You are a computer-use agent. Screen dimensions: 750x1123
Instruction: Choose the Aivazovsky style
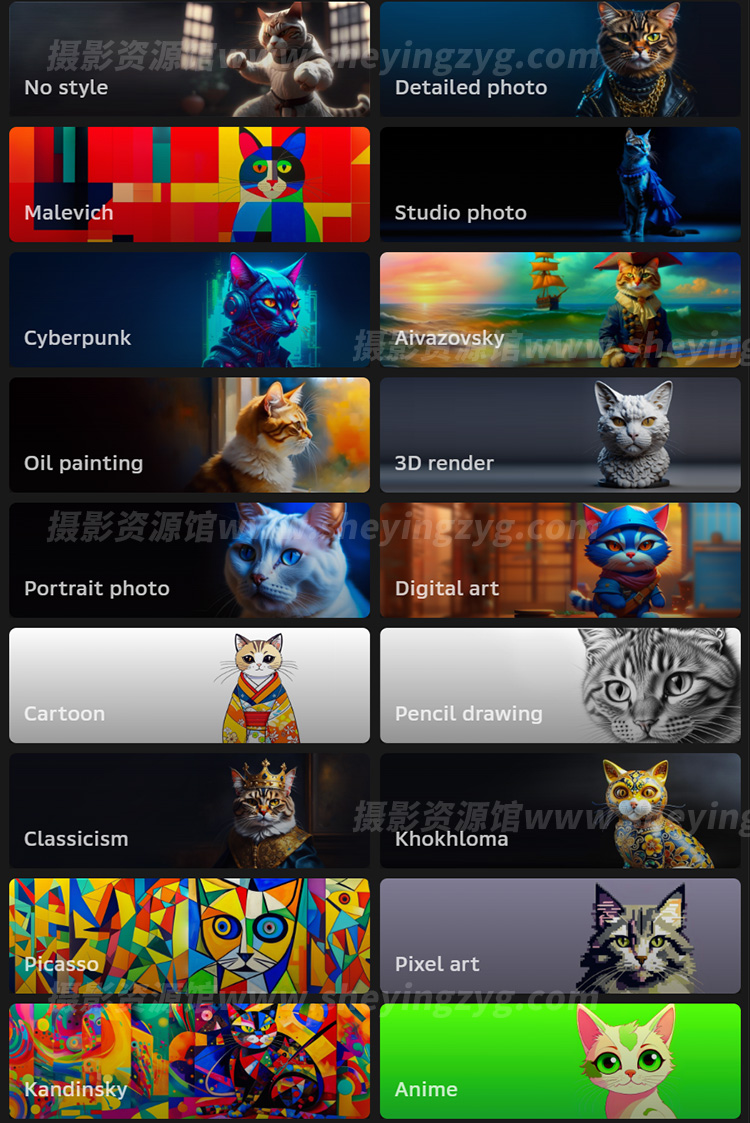coord(560,309)
